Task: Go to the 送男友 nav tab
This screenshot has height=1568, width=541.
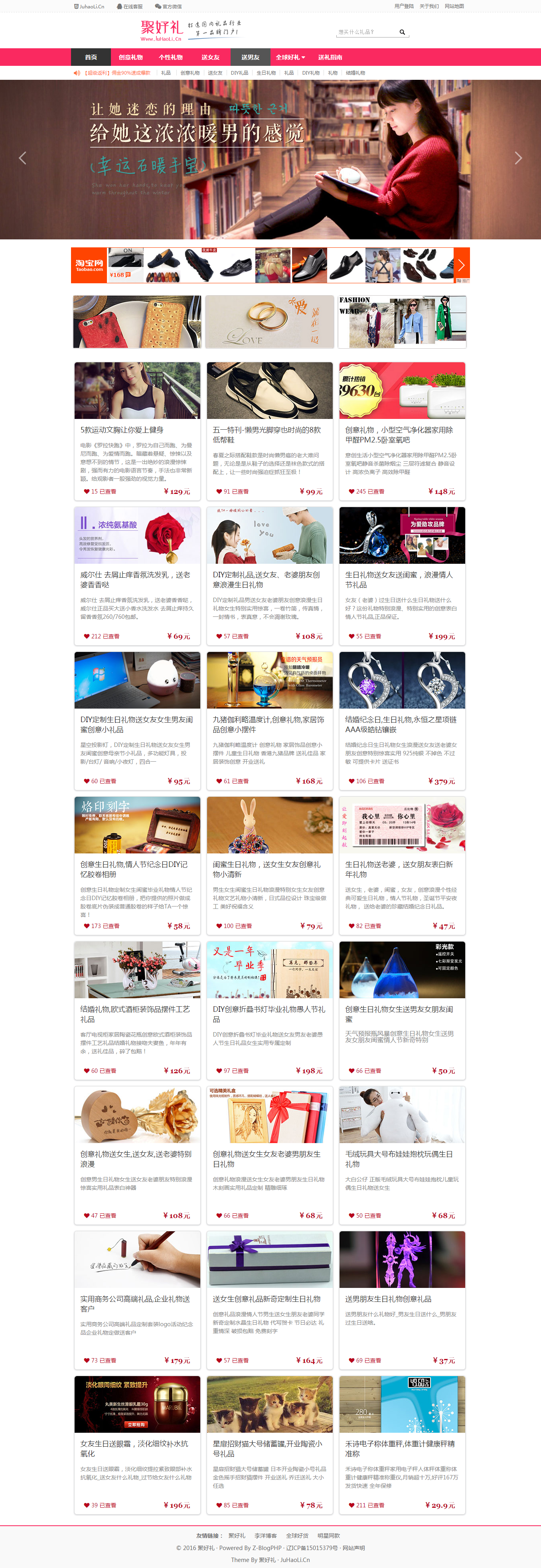Action: click(x=250, y=57)
